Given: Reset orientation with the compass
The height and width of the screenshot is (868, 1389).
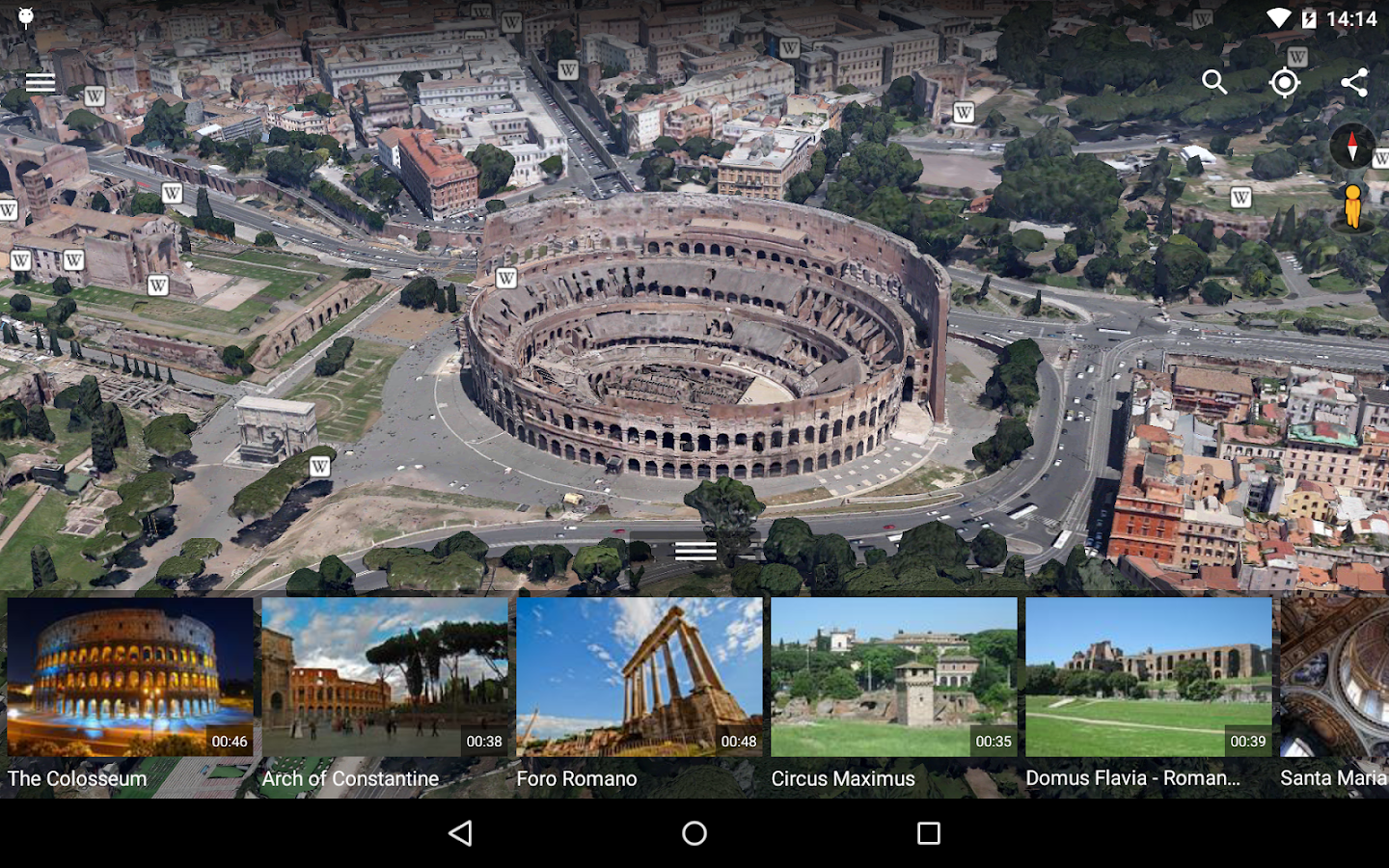Looking at the screenshot, I should pos(1351,147).
